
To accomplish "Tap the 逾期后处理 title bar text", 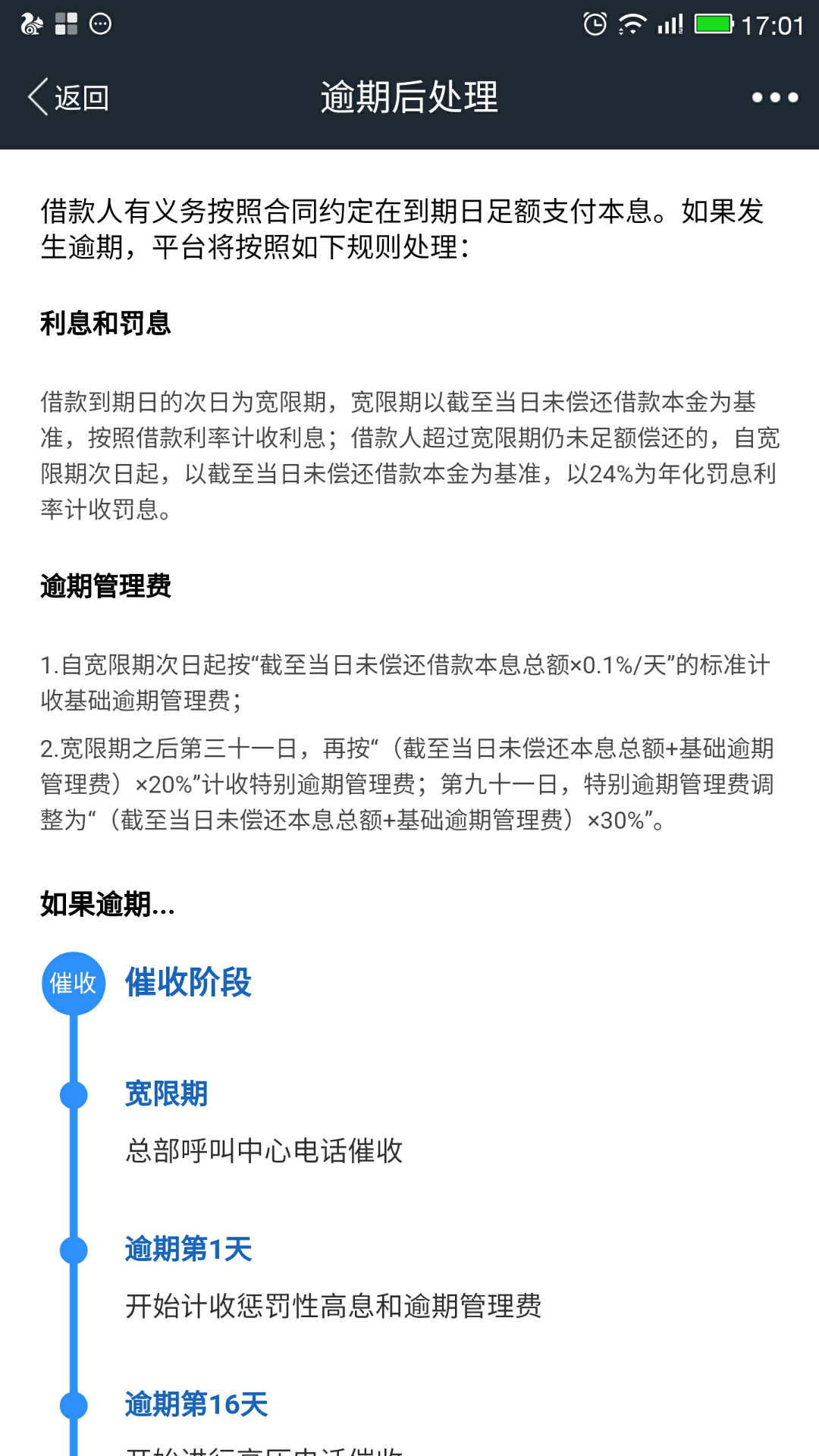I will point(409,96).
